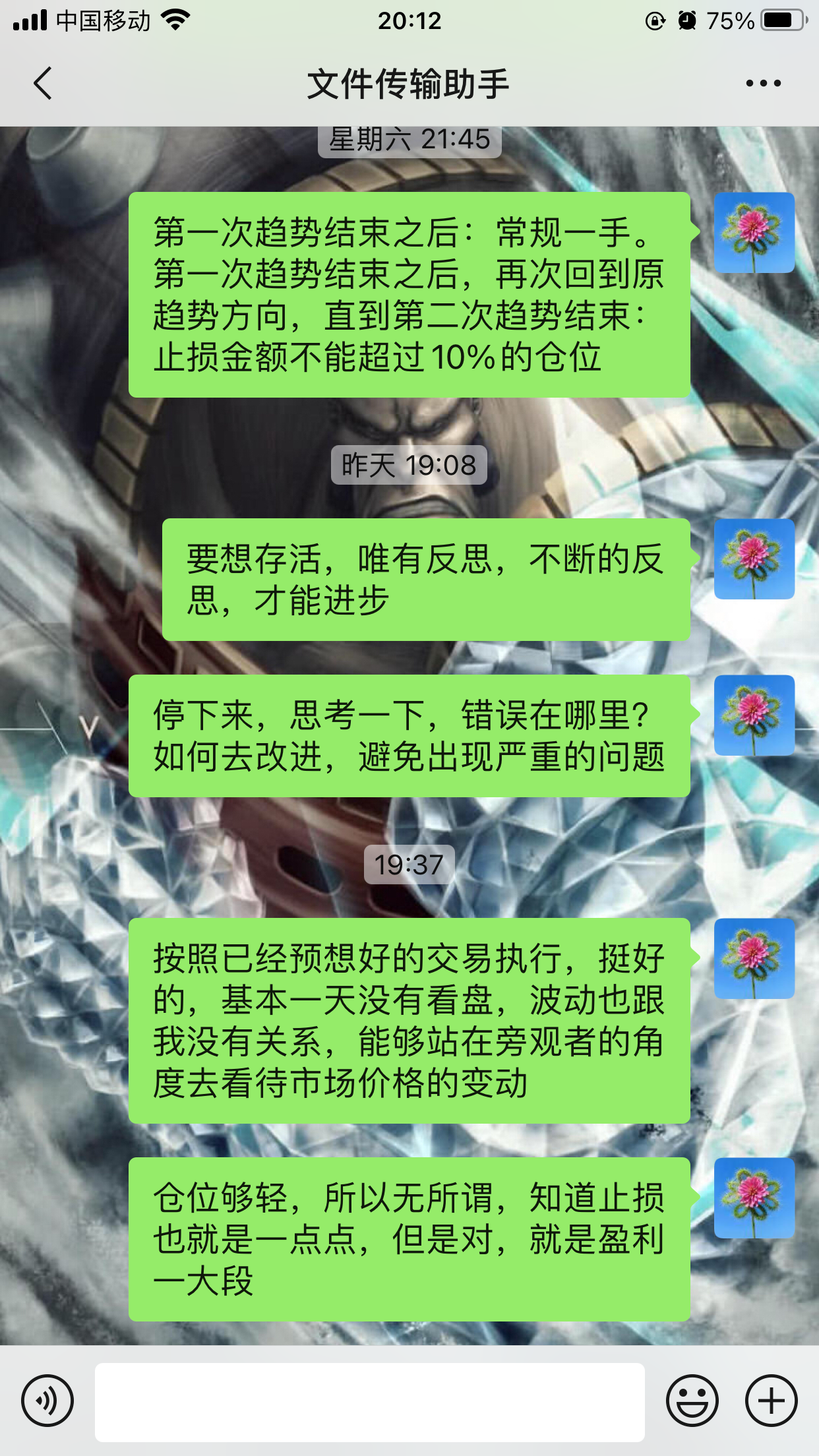This screenshot has height=1456, width=819.
Task: Tap avatar beside the 常规一手 message
Action: pyautogui.click(x=754, y=233)
